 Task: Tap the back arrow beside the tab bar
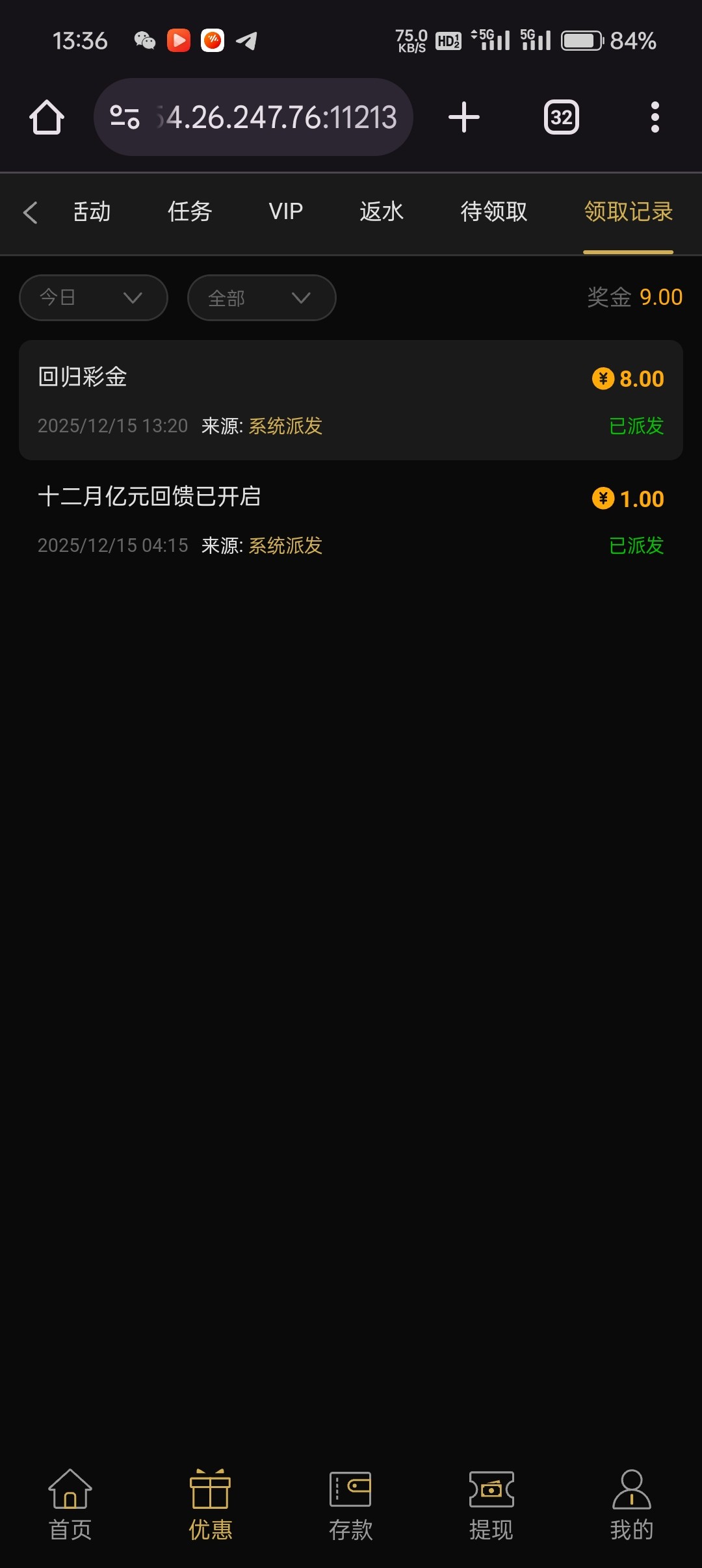[30, 212]
